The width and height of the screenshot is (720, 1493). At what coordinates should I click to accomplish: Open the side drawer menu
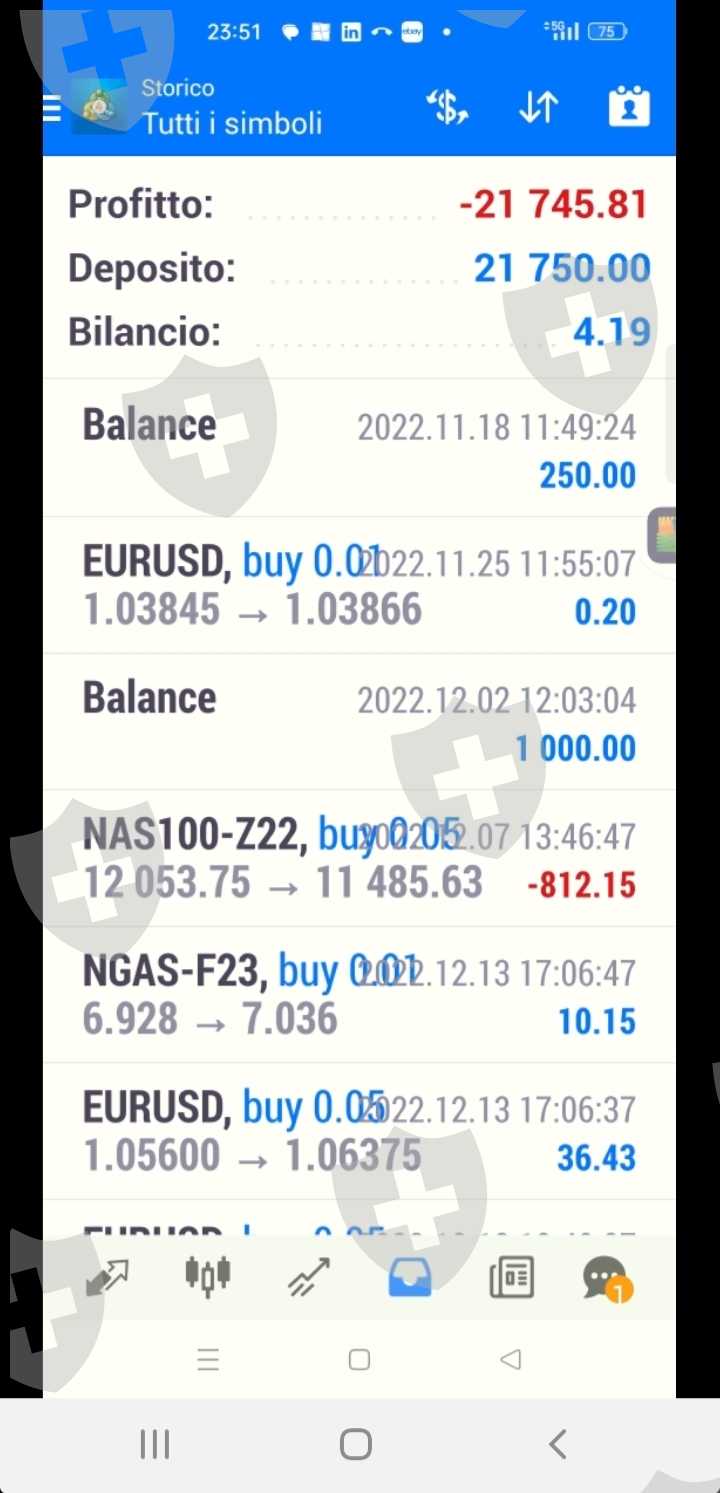coord(52,108)
